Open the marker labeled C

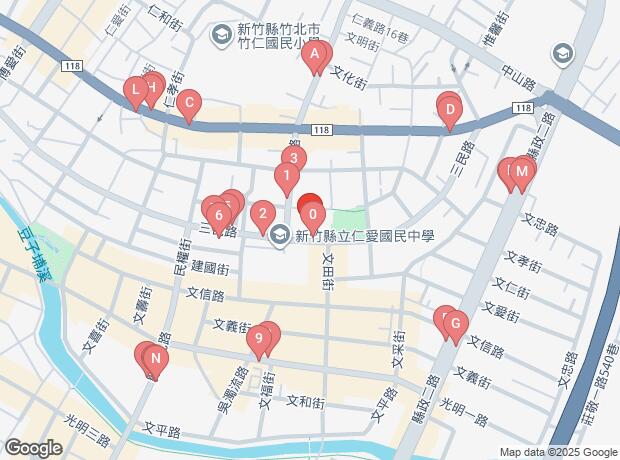point(189,104)
